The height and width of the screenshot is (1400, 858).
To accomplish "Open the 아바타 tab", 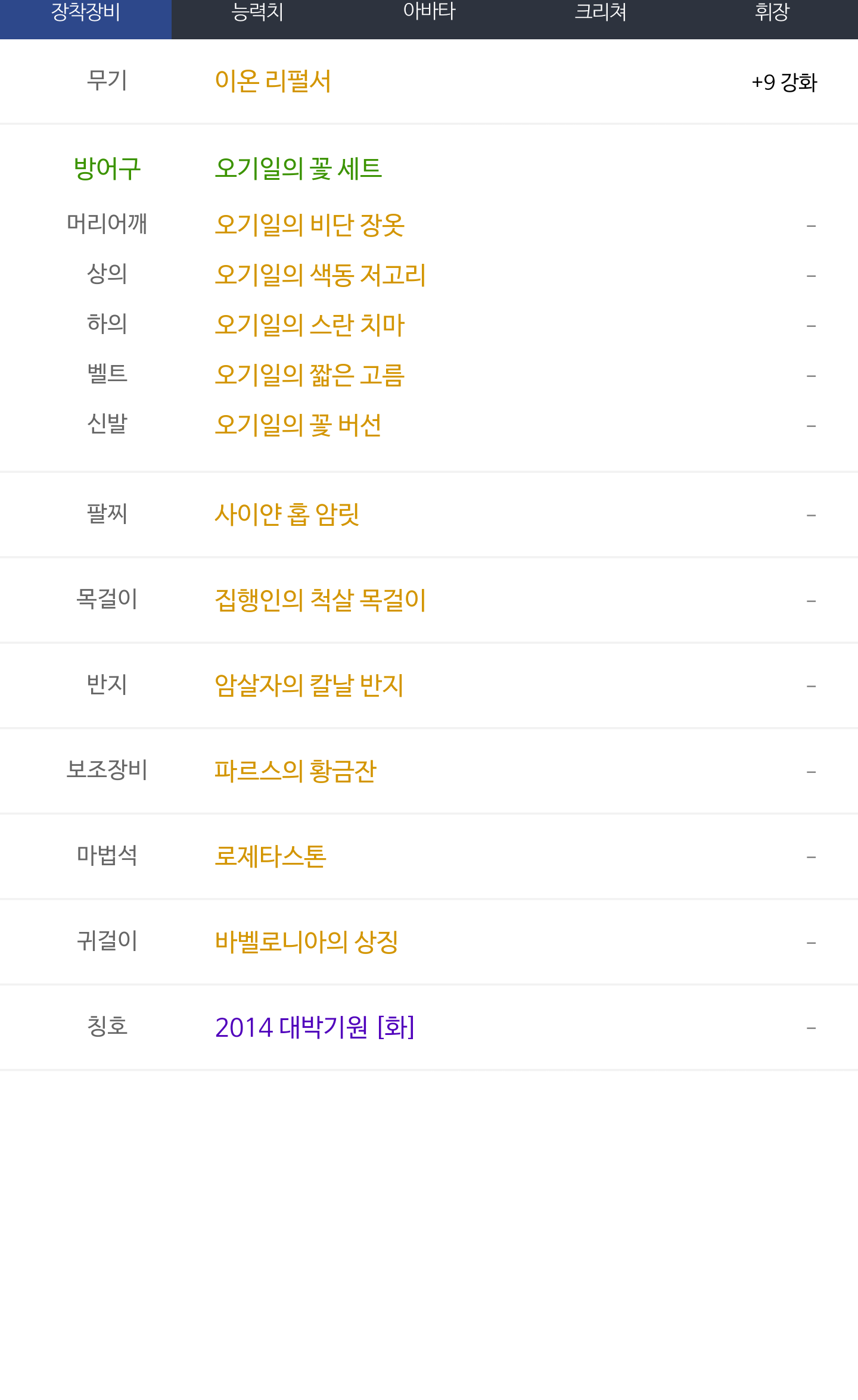I will [x=429, y=14].
